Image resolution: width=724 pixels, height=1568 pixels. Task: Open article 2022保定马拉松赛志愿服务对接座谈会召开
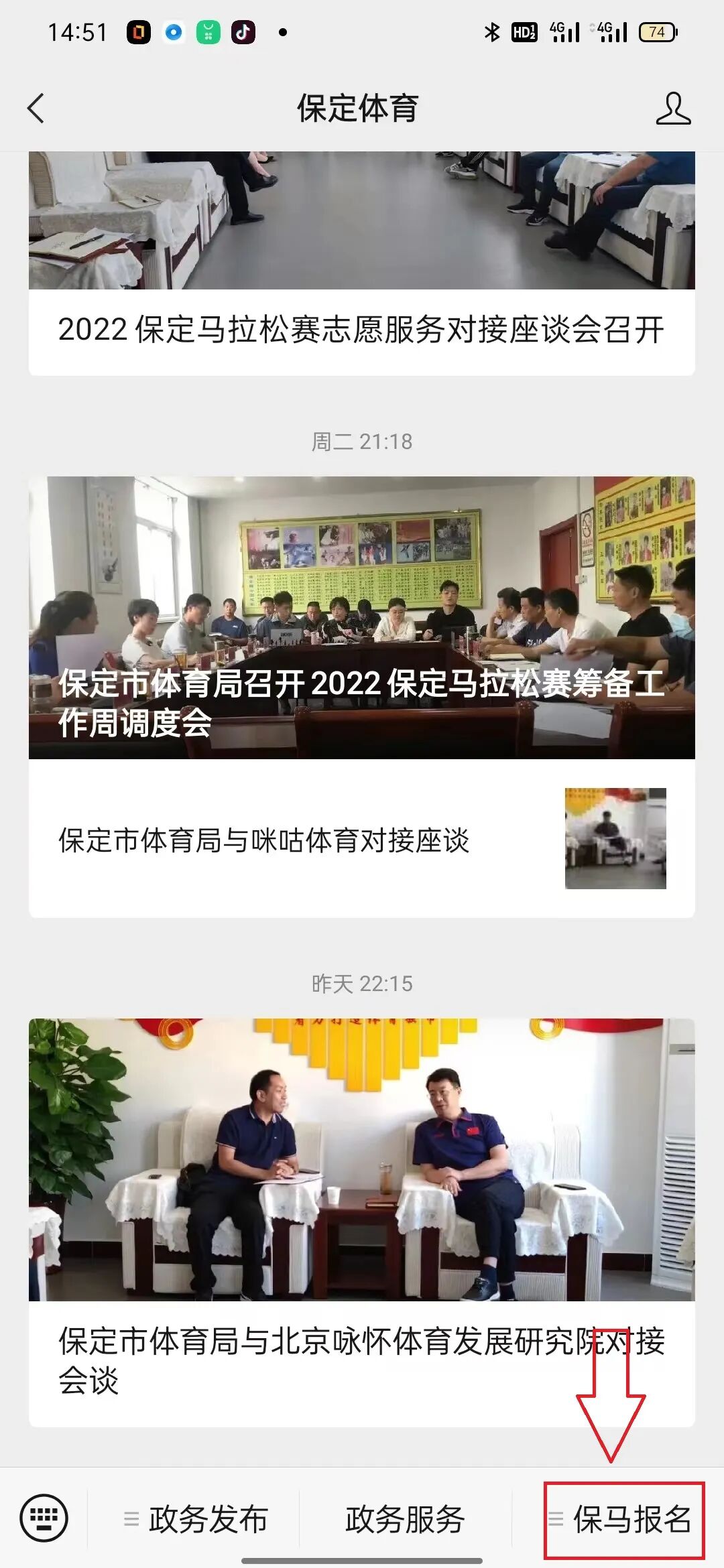point(361,330)
